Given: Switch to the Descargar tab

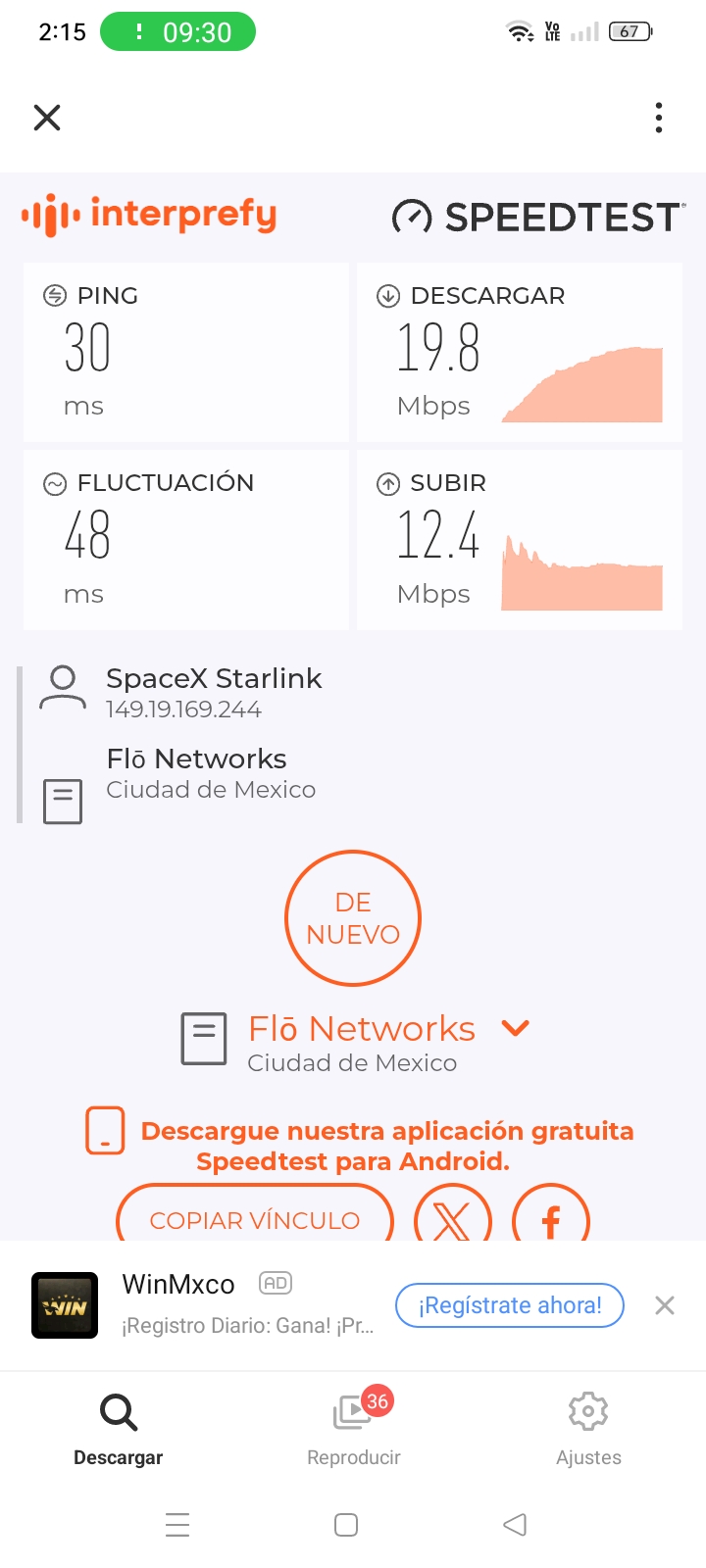Looking at the screenshot, I should (118, 1430).
